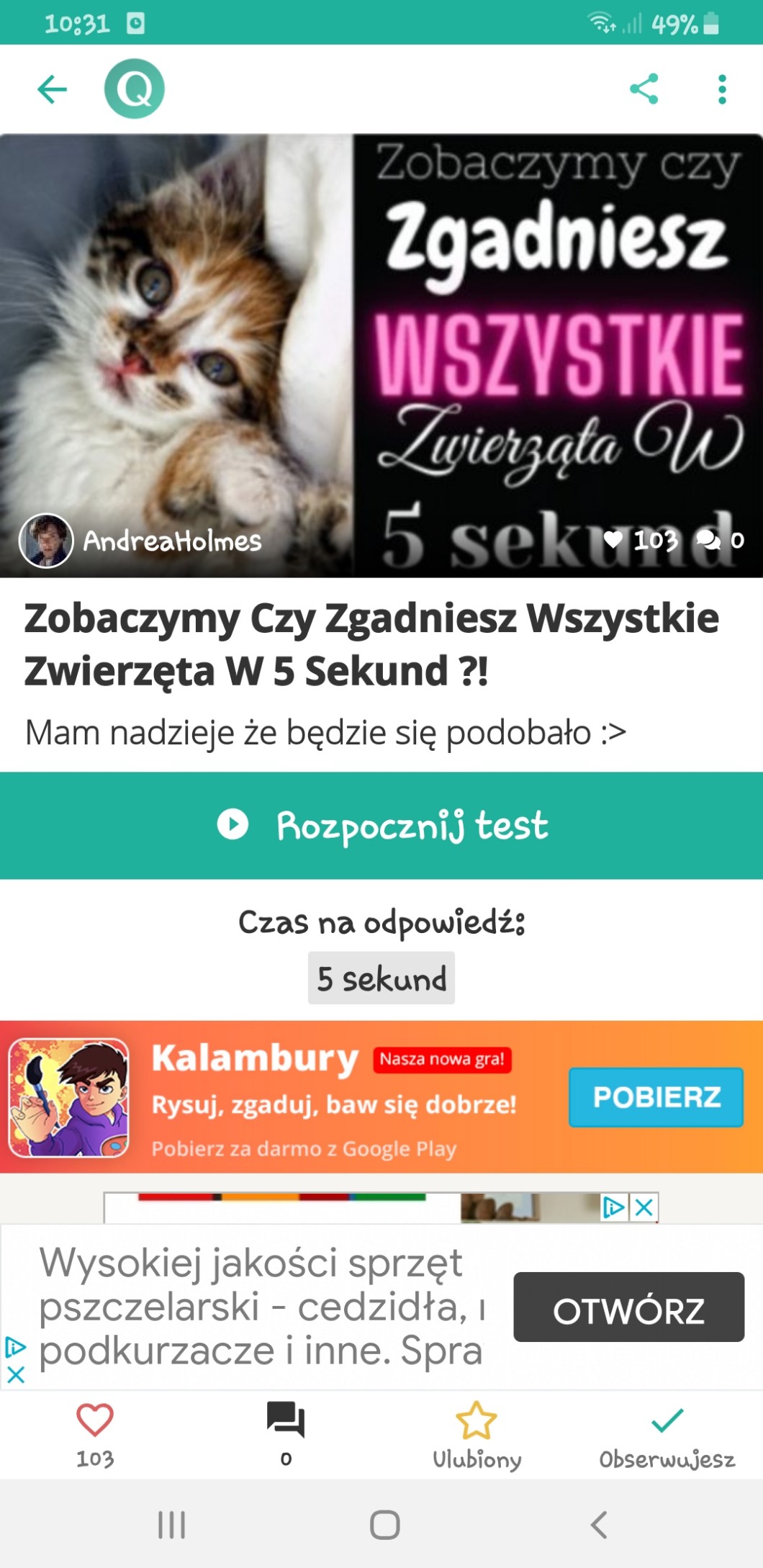Open the three-dot overflow menu

(x=722, y=89)
